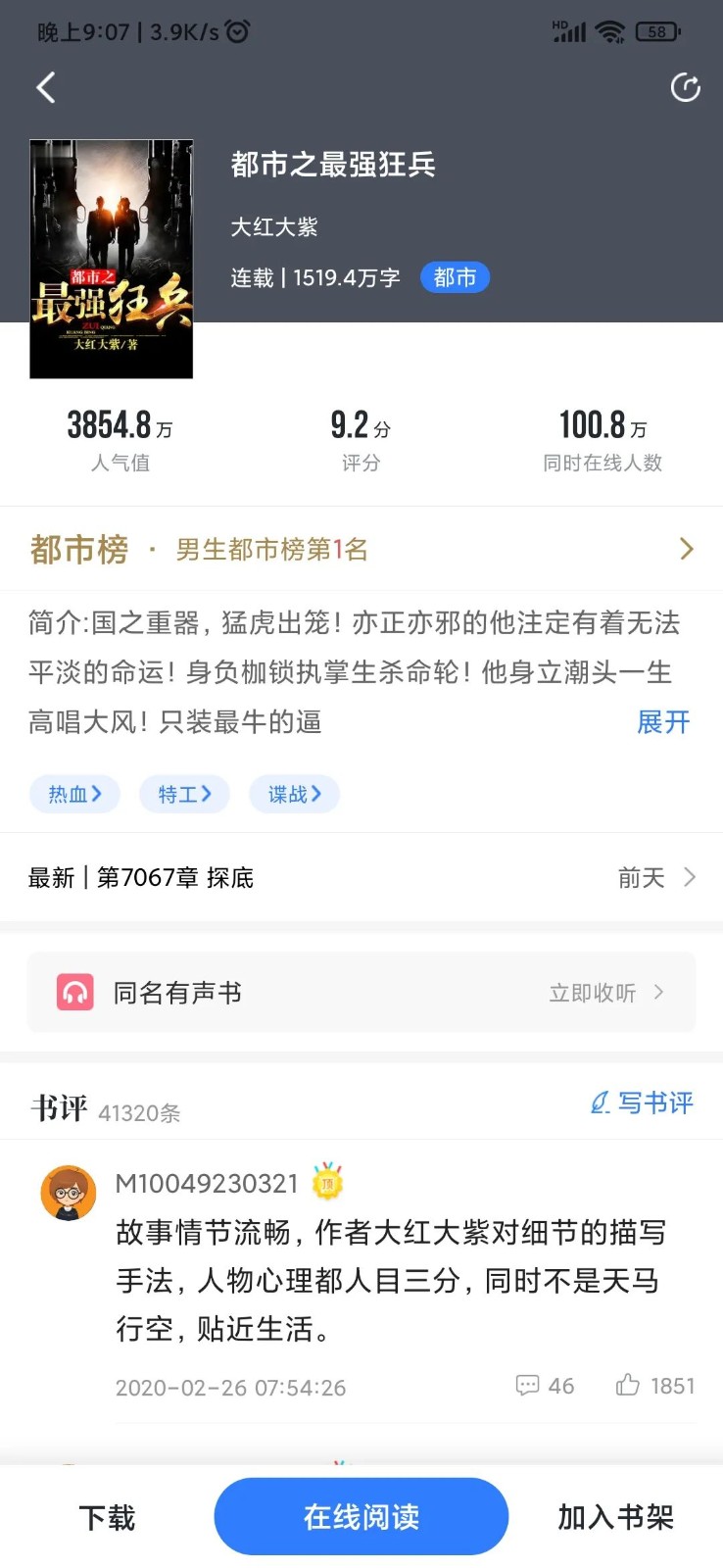Viewport: 723px width, 1568px height.
Task: Select the 谍战 tag chip
Action: 294,794
